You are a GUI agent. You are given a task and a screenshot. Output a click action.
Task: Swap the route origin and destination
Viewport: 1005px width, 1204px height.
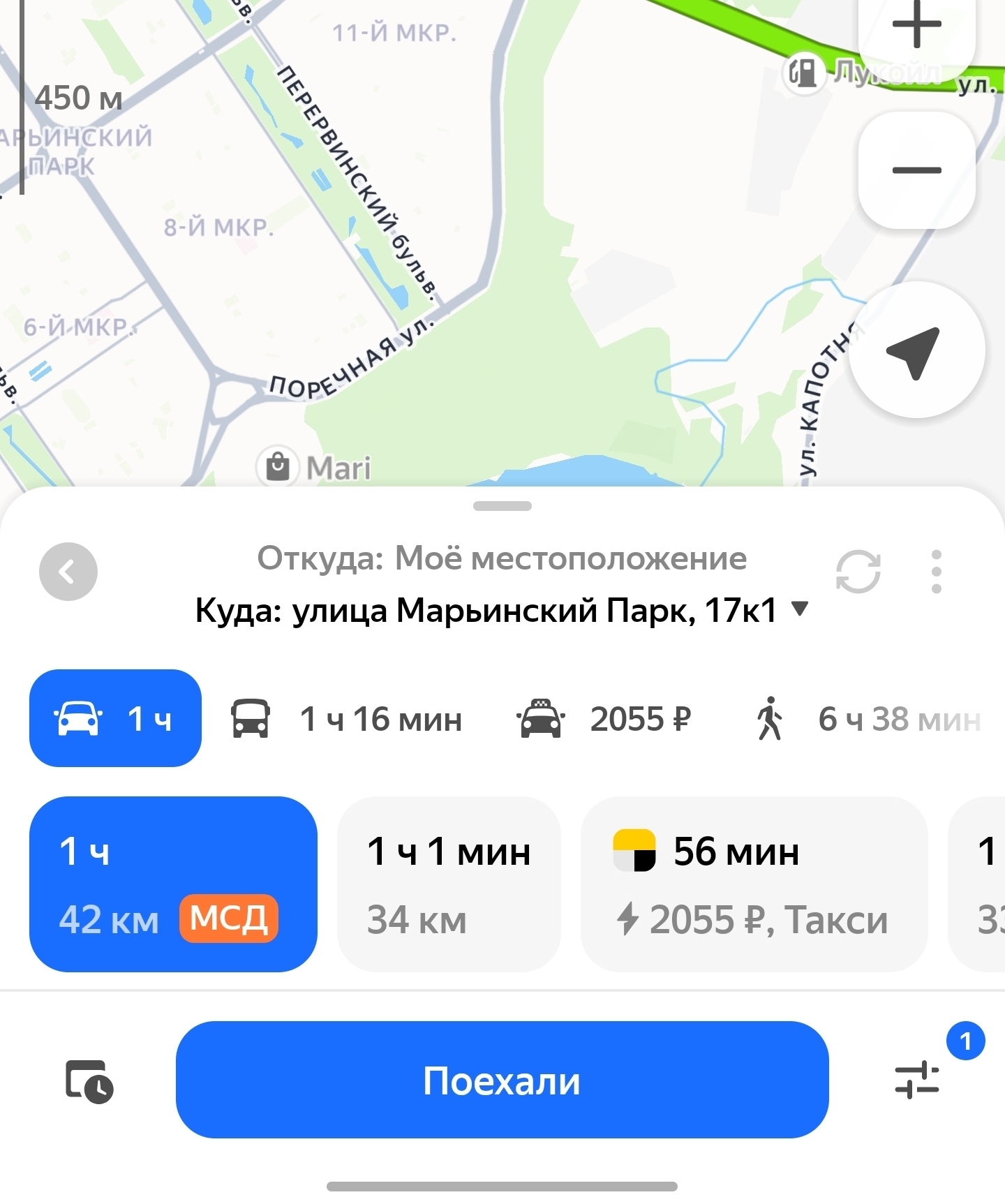click(858, 572)
